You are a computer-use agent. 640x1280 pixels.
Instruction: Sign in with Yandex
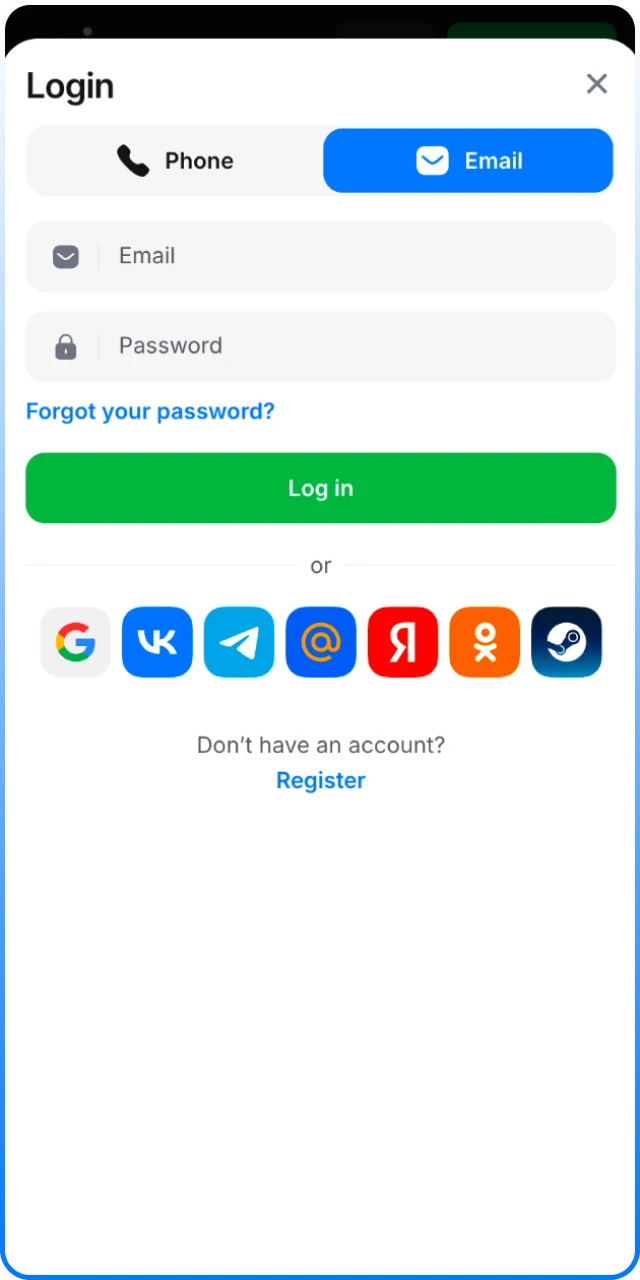pos(403,642)
